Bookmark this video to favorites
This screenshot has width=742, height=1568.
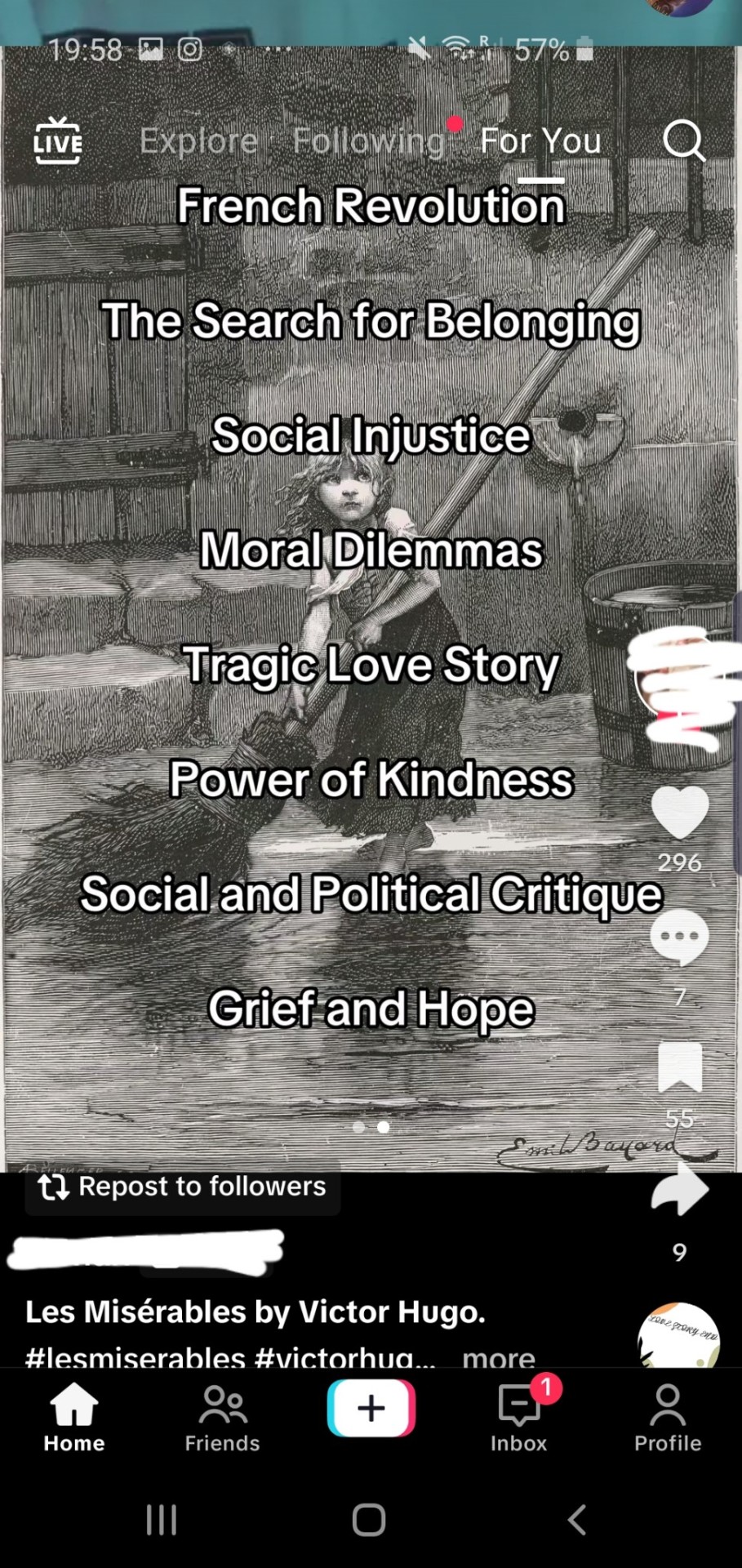[x=679, y=1067]
